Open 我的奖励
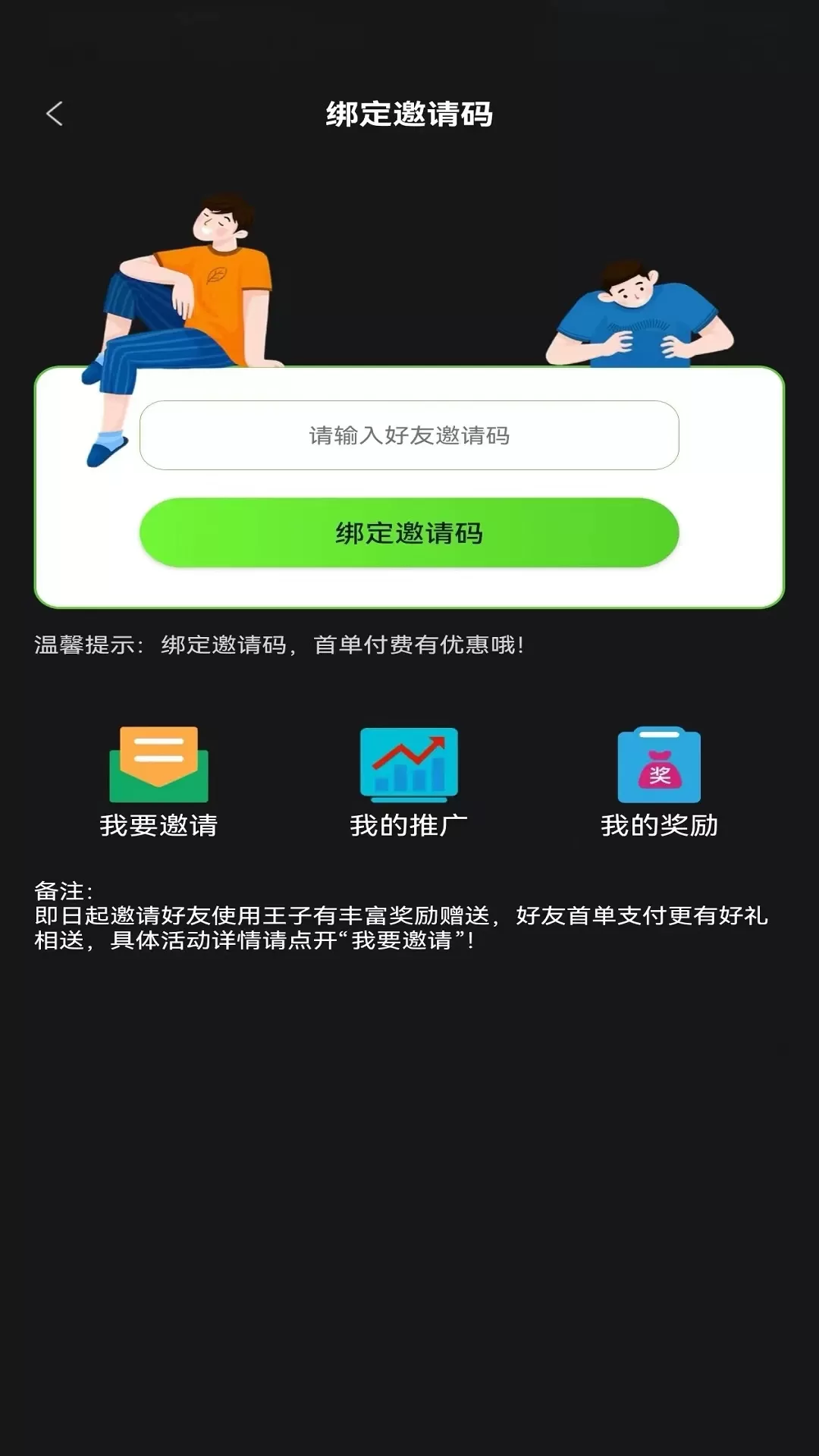819x1456 pixels. coord(659,781)
